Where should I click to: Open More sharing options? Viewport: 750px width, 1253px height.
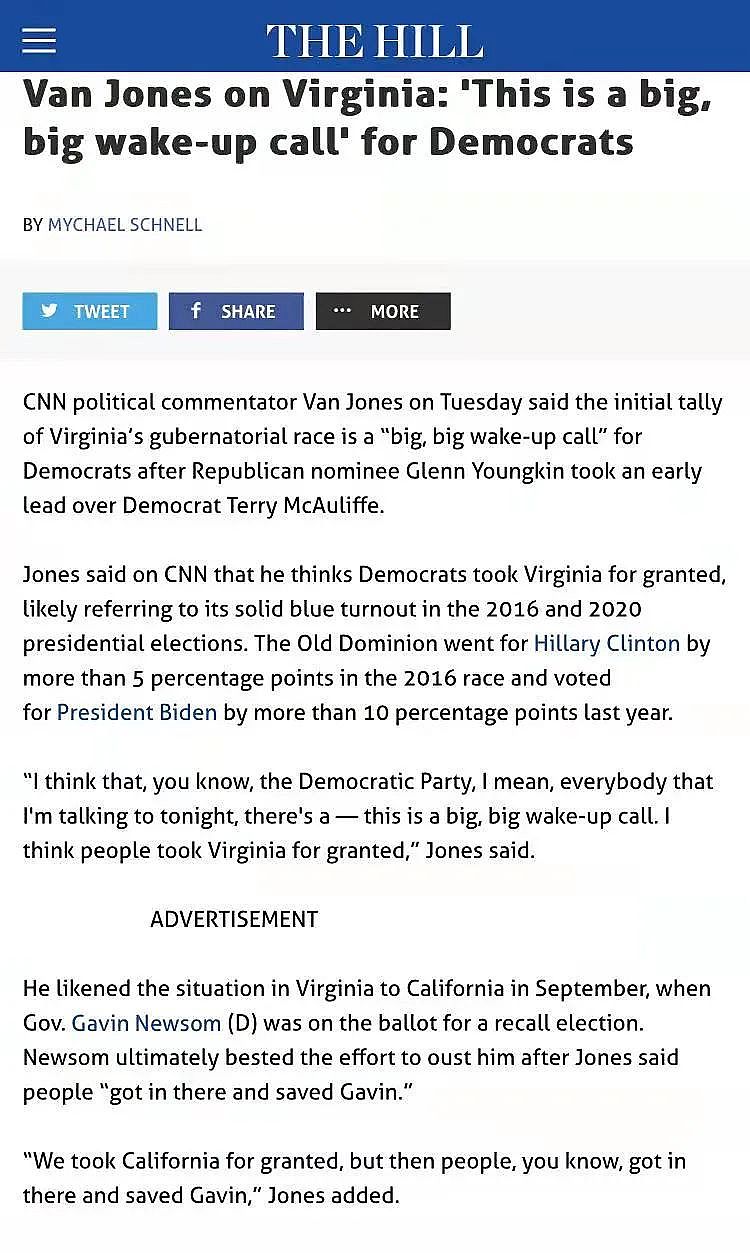click(383, 311)
